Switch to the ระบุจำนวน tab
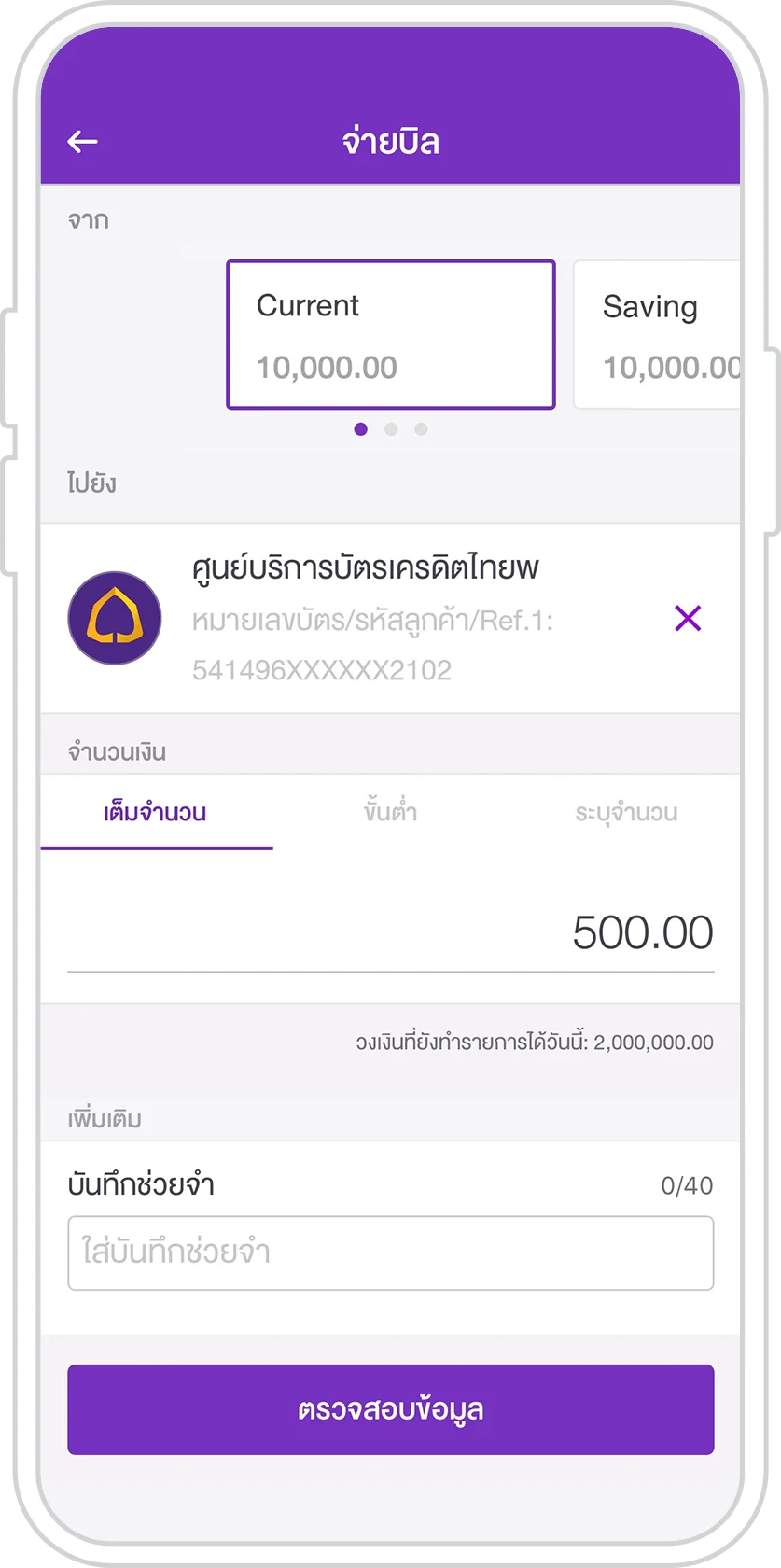The height and width of the screenshot is (1568, 781). (625, 812)
